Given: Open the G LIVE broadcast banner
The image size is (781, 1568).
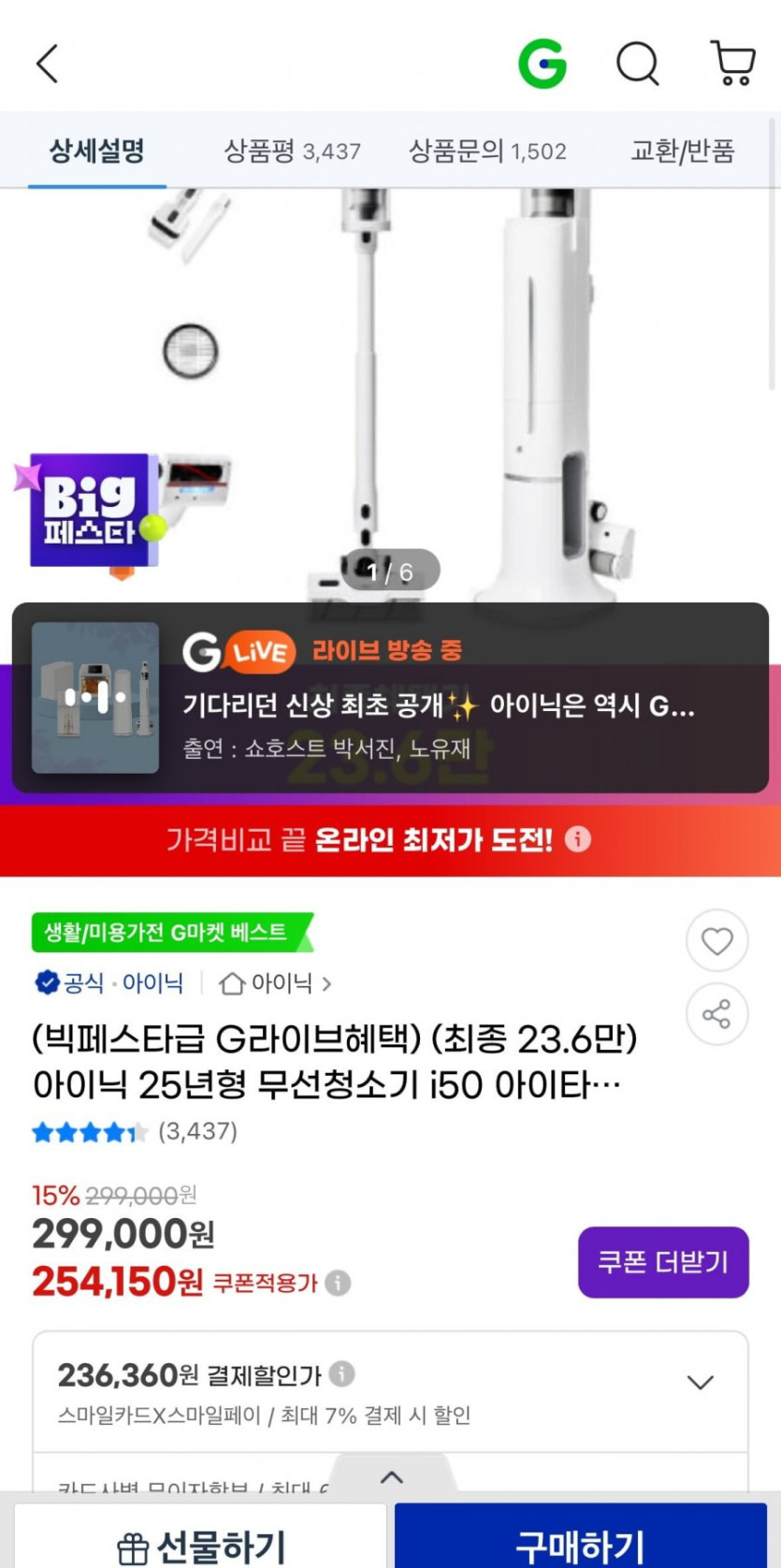Looking at the screenshot, I should 390,698.
